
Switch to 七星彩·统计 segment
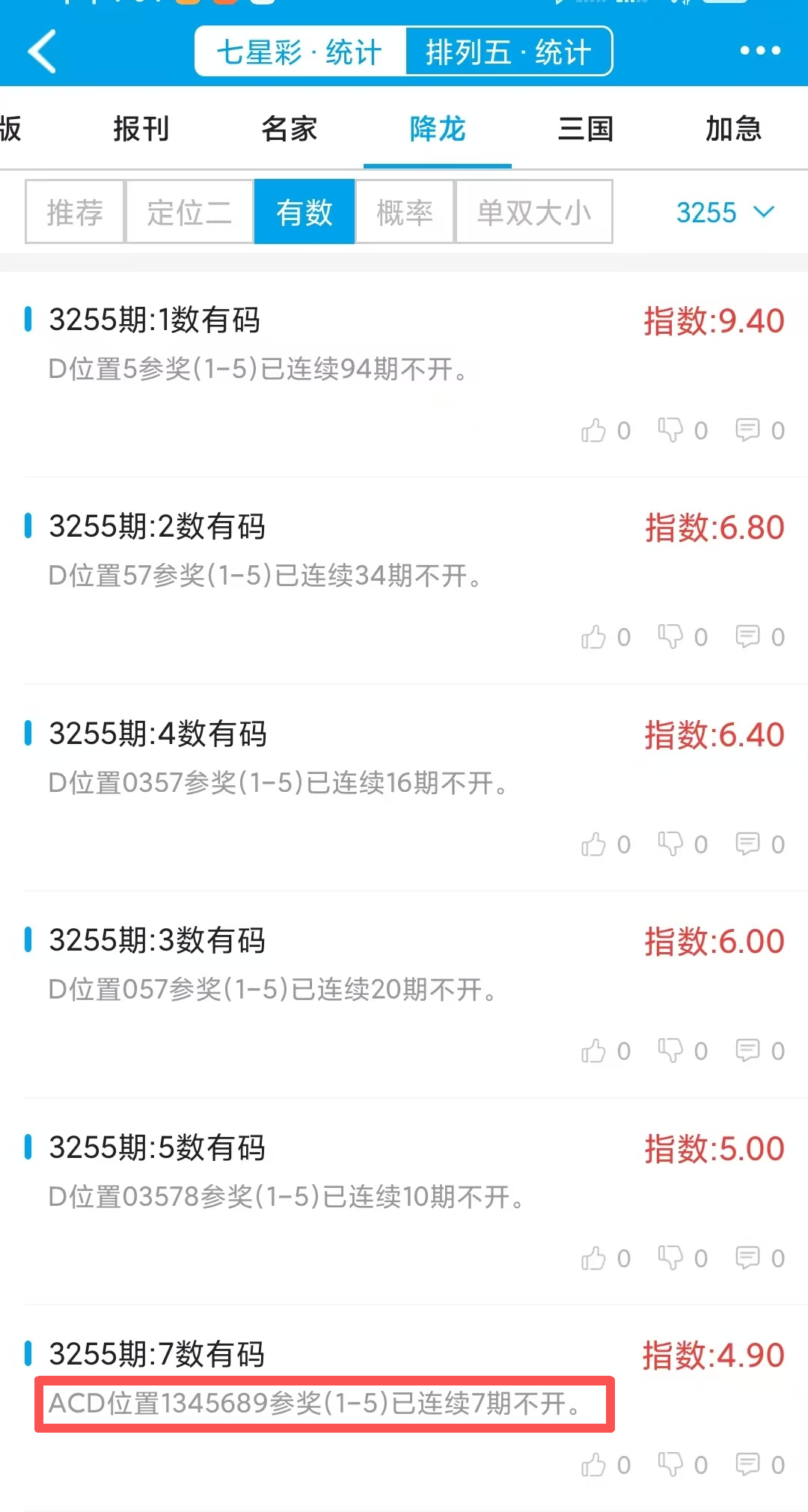(300, 52)
